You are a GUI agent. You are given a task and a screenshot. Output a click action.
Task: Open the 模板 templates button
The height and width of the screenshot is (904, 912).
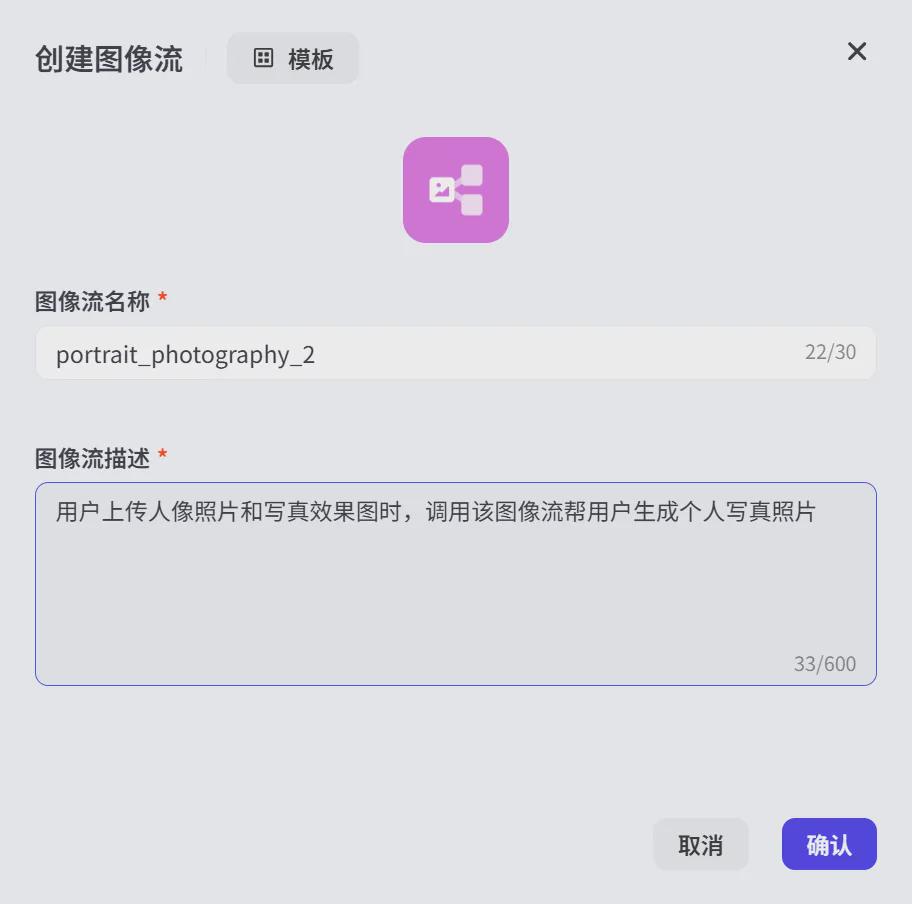click(293, 59)
